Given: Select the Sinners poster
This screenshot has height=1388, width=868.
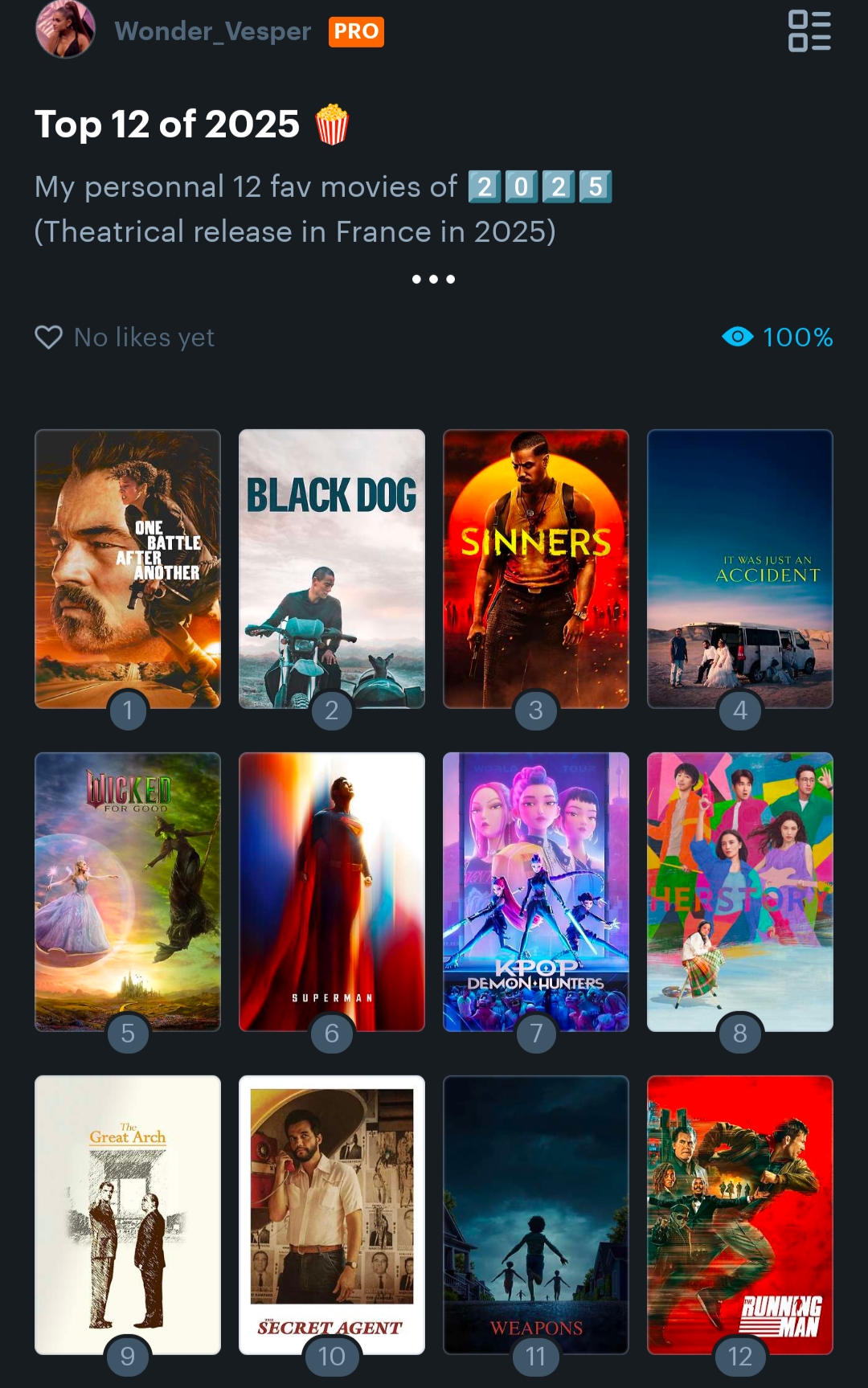Looking at the screenshot, I should (x=535, y=567).
